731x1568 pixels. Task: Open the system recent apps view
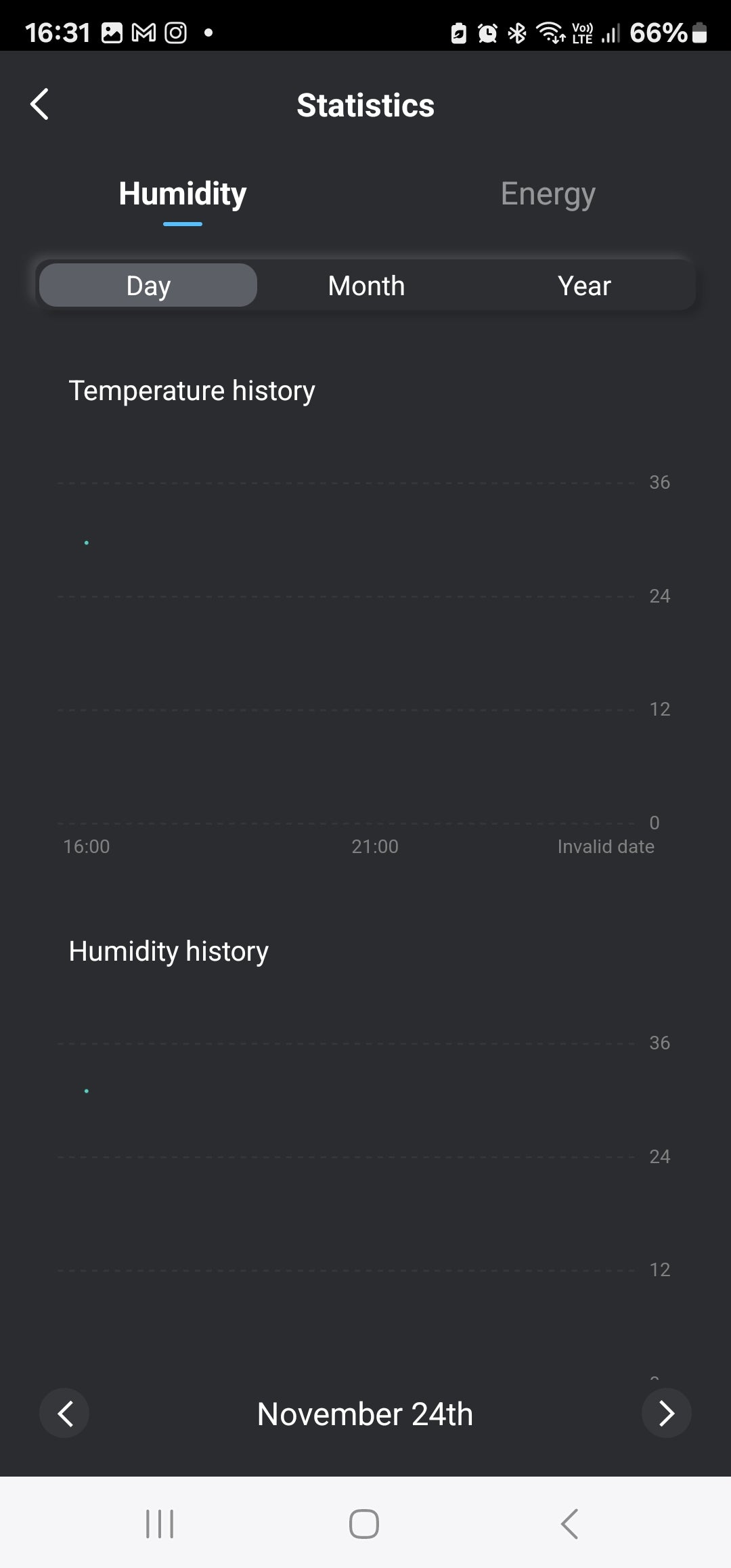pyautogui.click(x=160, y=1524)
